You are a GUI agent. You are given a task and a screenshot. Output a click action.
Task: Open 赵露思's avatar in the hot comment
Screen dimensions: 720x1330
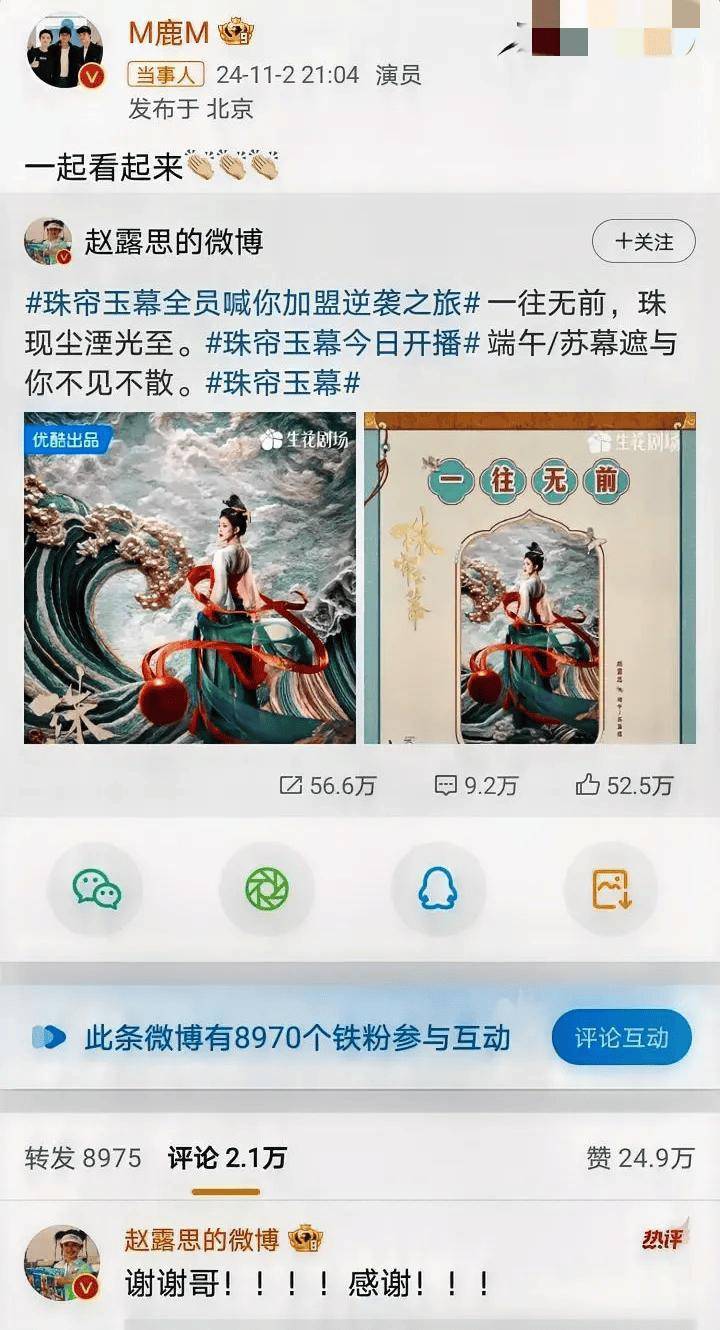tap(62, 1263)
